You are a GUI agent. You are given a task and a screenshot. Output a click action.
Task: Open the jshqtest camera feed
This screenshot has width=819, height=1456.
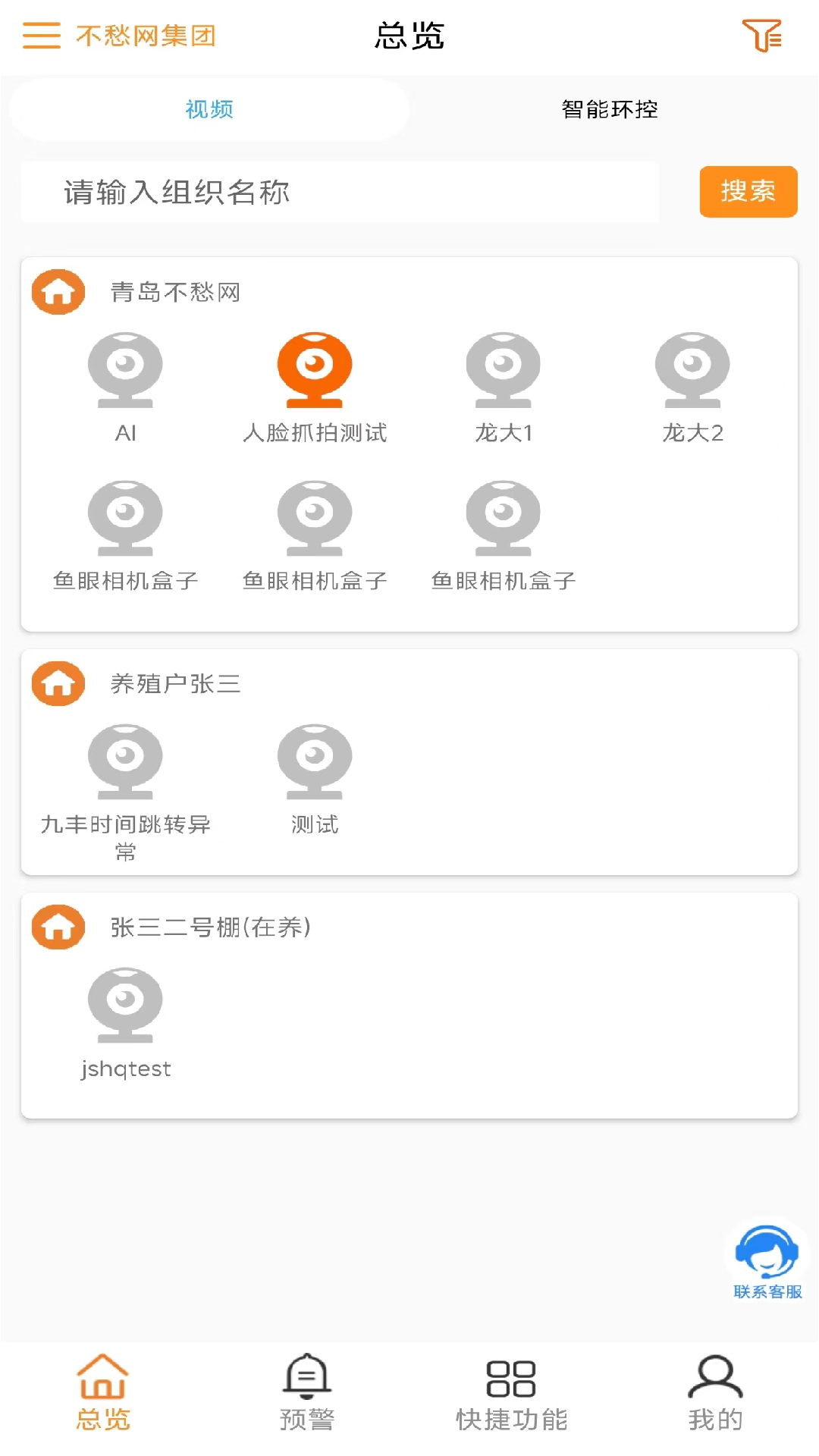point(125,1016)
